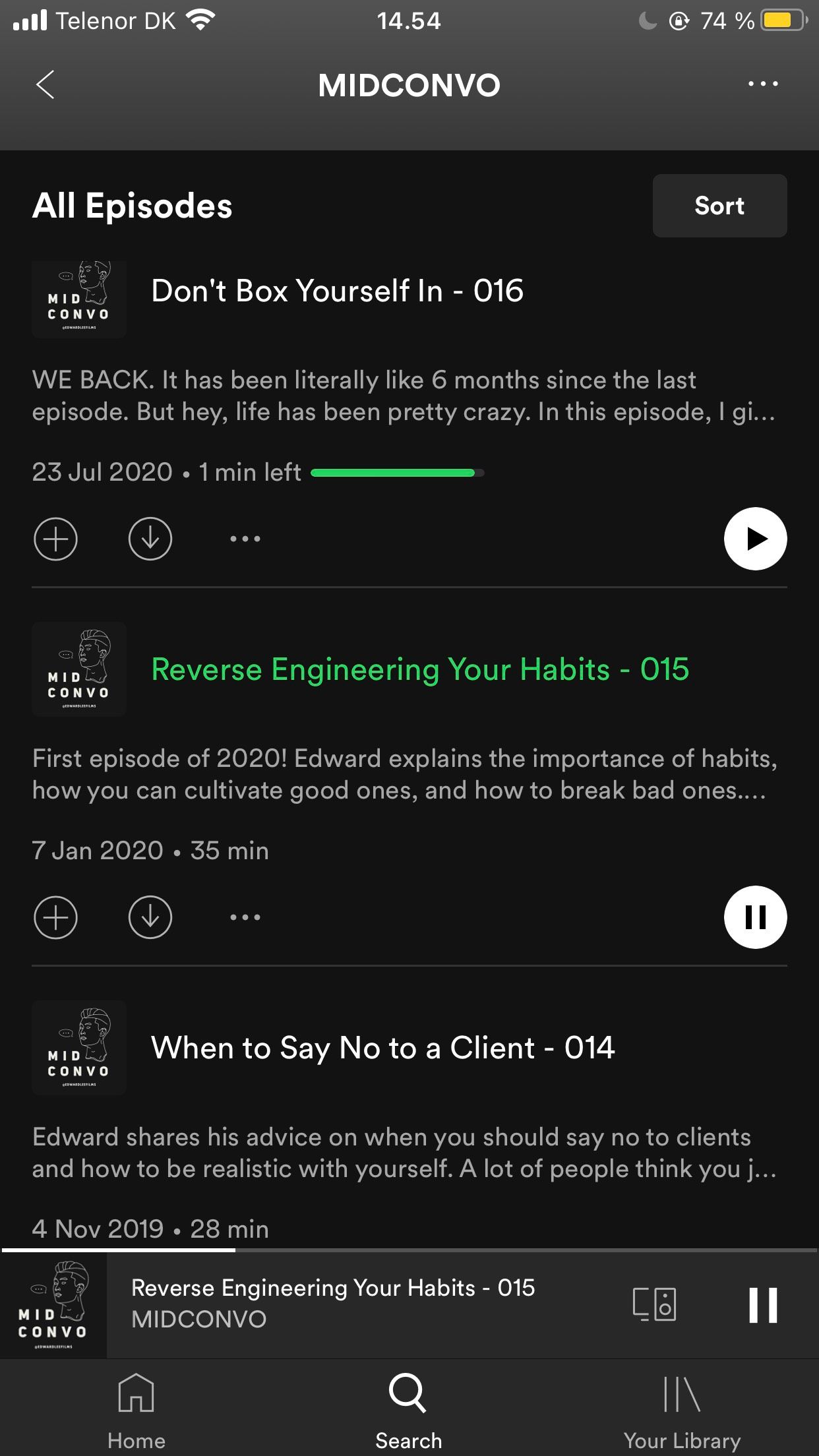Image resolution: width=819 pixels, height=1456 pixels.
Task: Add episode 015 to your library
Action: (55, 917)
